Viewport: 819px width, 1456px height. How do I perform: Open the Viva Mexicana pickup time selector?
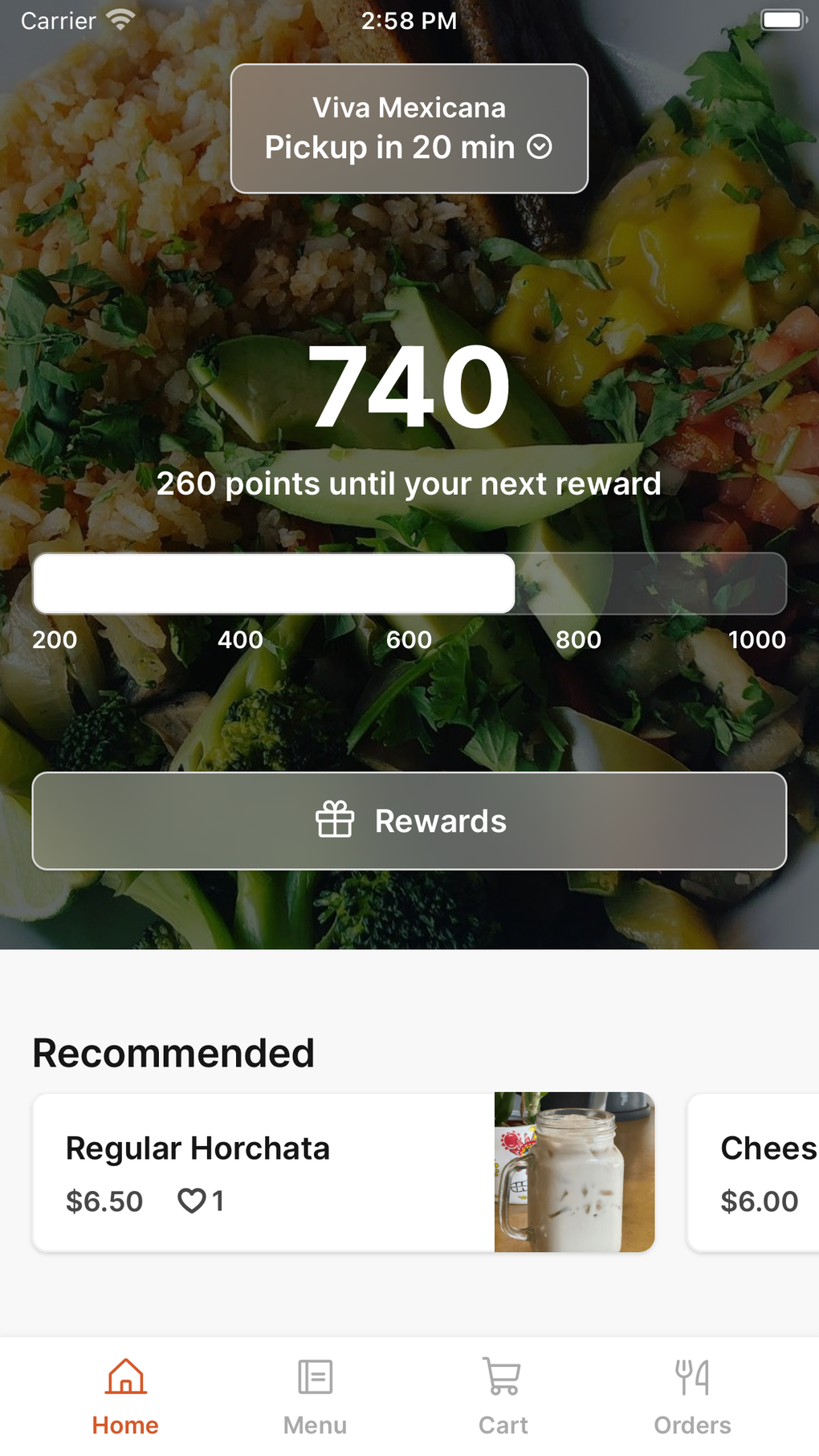click(x=409, y=128)
